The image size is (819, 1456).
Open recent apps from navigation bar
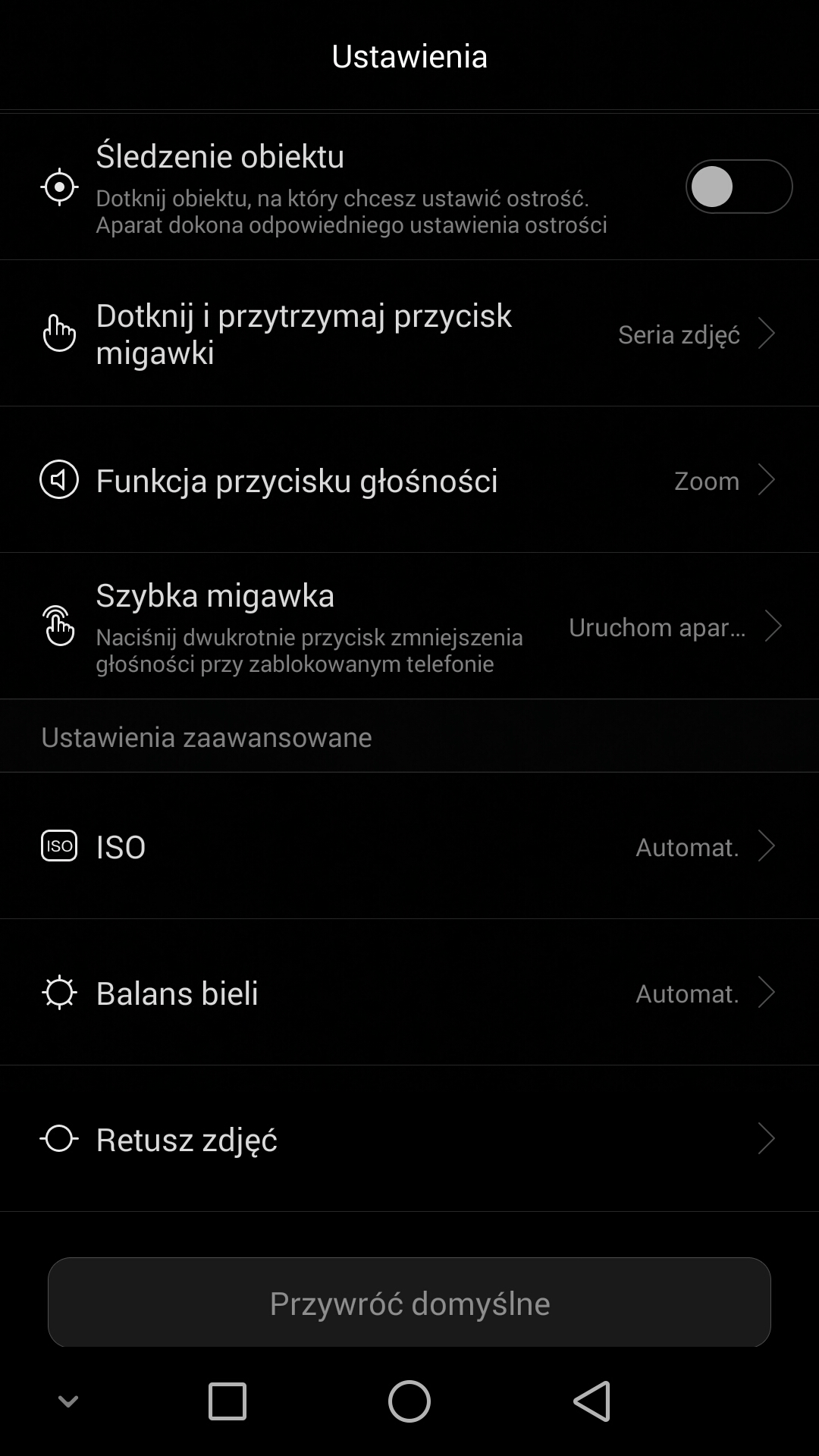point(227,1401)
